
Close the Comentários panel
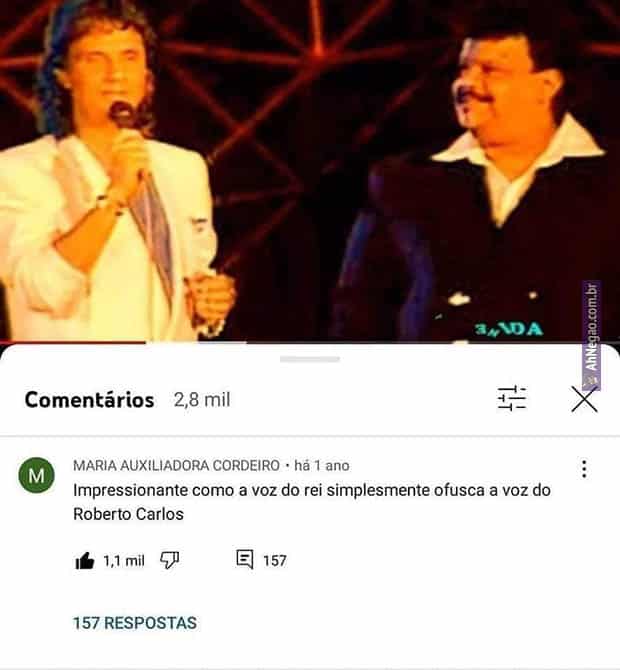point(584,399)
